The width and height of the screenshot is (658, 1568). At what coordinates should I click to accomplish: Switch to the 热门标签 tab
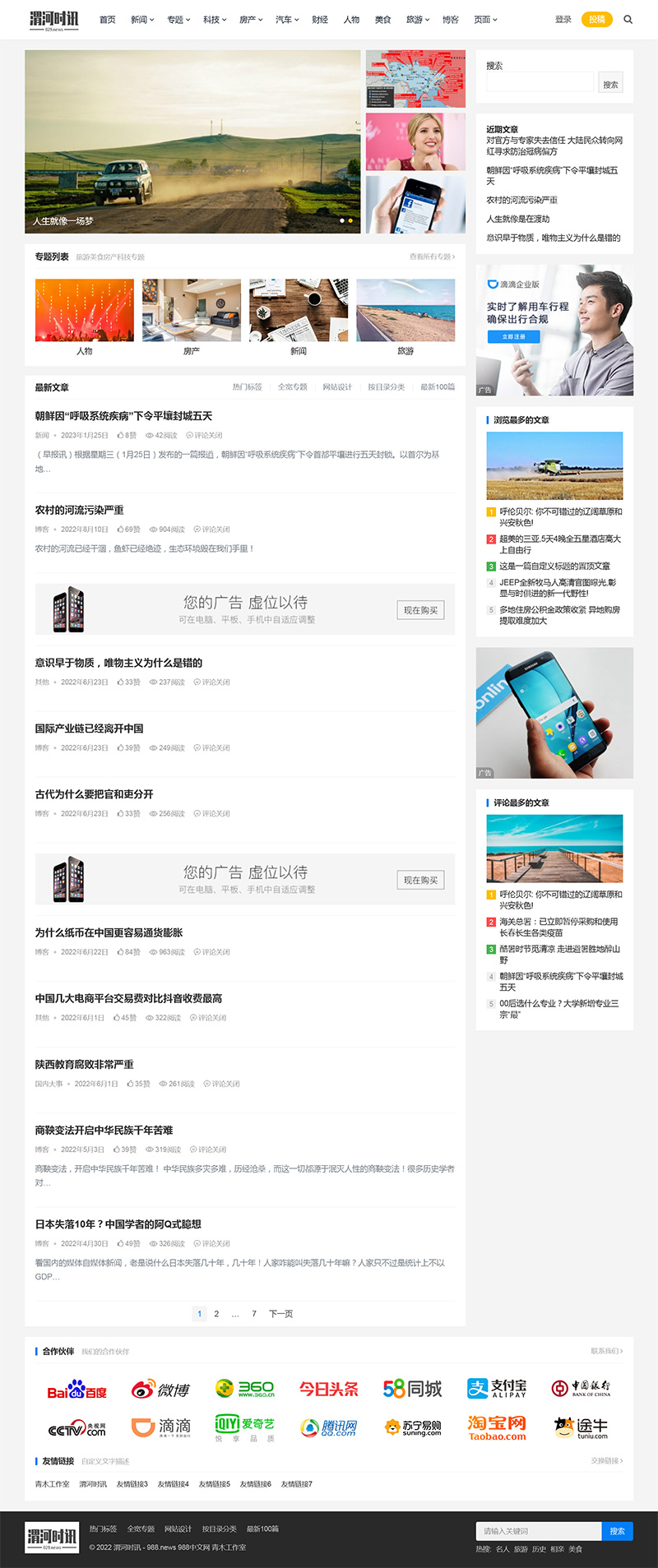pyautogui.click(x=247, y=387)
